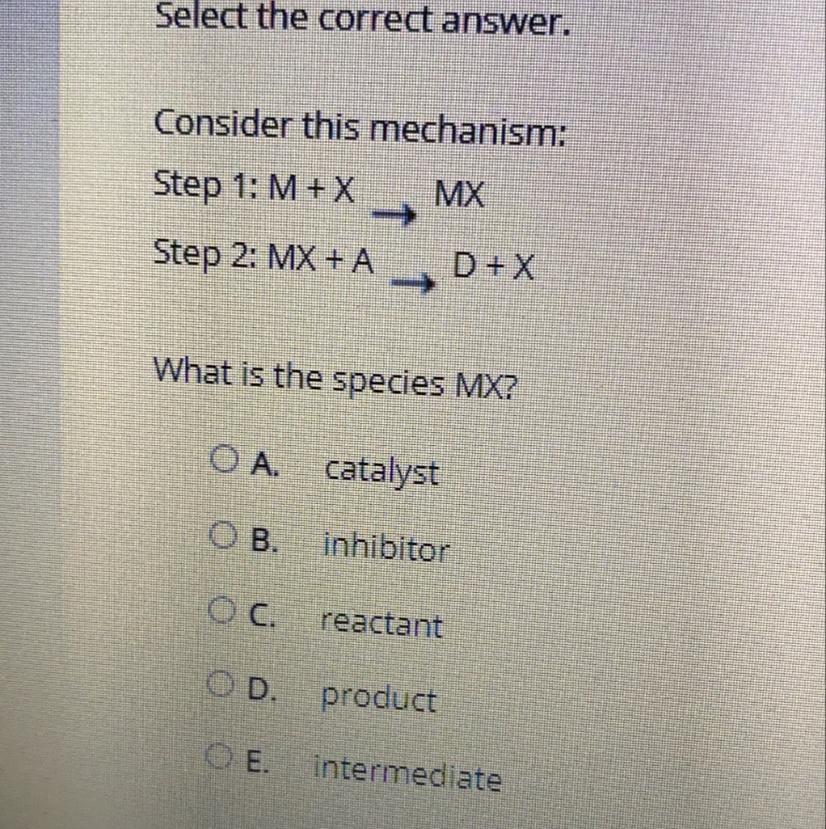Select answer A, catalyst

pyautogui.click(x=223, y=459)
